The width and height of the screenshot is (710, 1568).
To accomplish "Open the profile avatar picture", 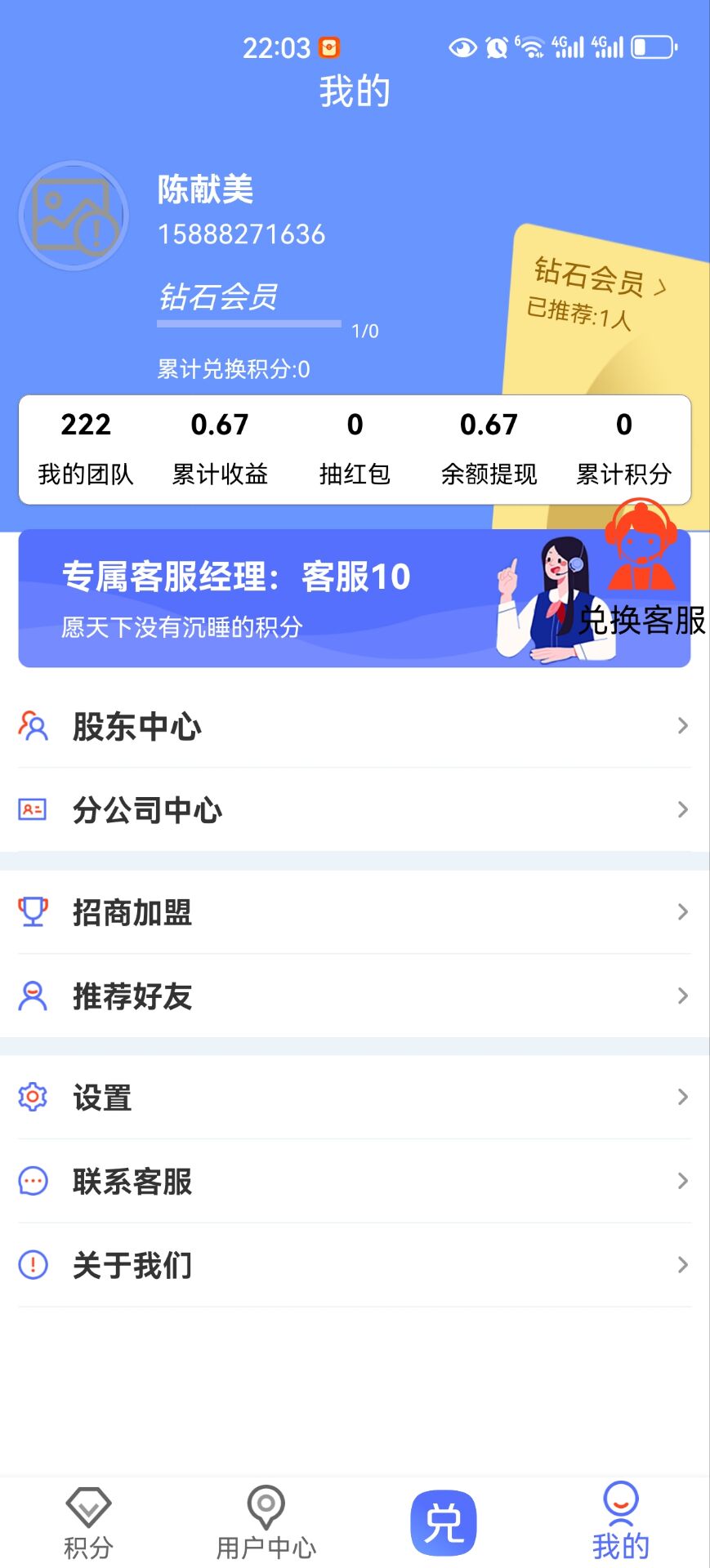I will pyautogui.click(x=74, y=216).
